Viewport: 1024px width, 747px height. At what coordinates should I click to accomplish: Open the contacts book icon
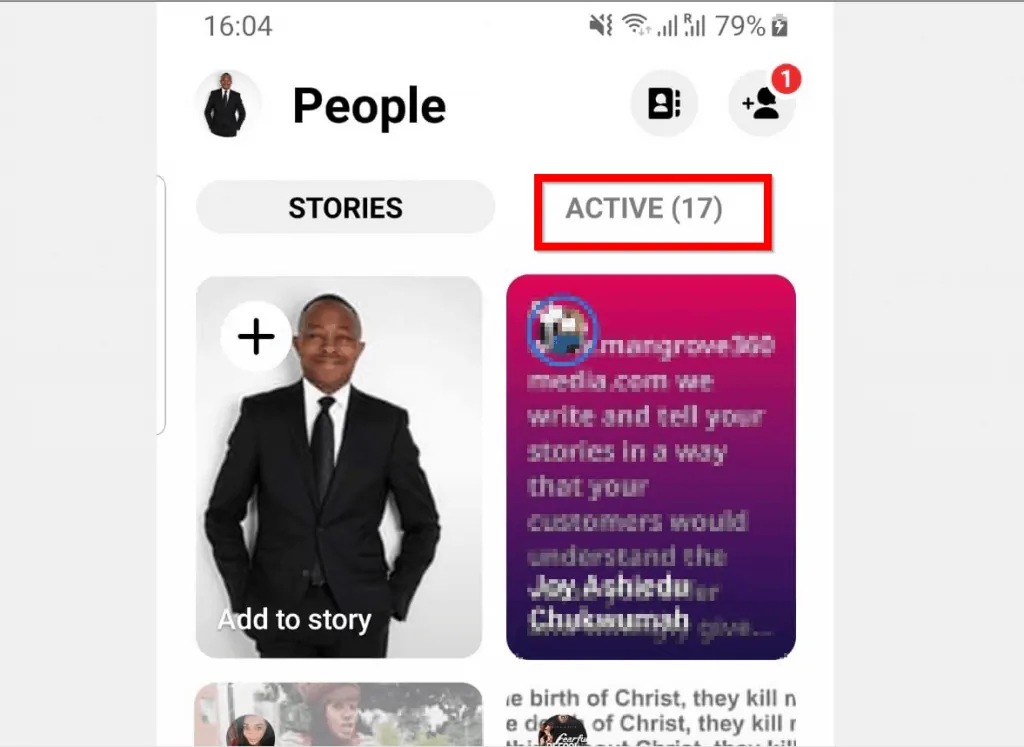point(664,104)
